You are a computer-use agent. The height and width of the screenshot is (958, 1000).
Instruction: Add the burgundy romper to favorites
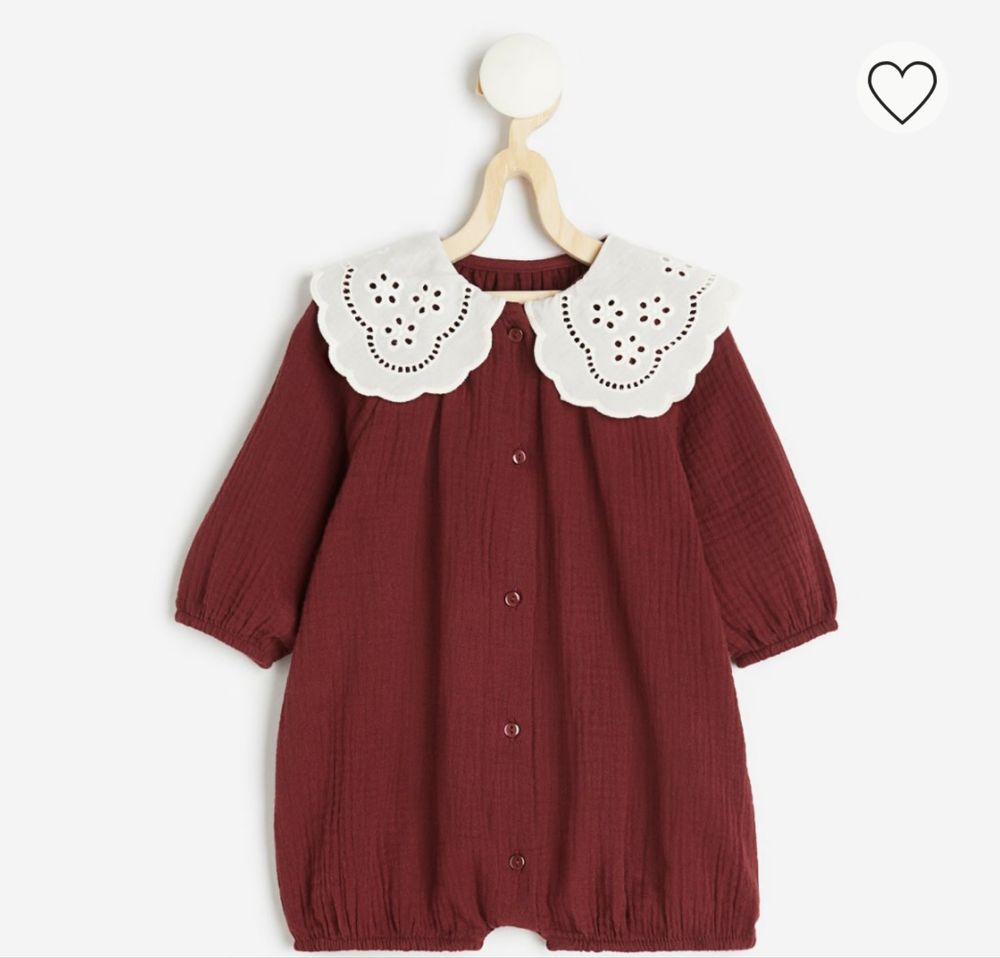coord(902,92)
